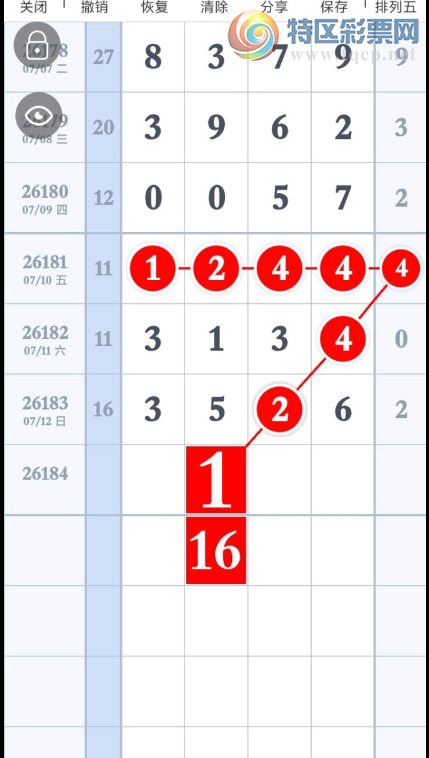The image size is (429, 758).
Task: Tap 关闭 to close the chart editor
Action: (x=33, y=7)
